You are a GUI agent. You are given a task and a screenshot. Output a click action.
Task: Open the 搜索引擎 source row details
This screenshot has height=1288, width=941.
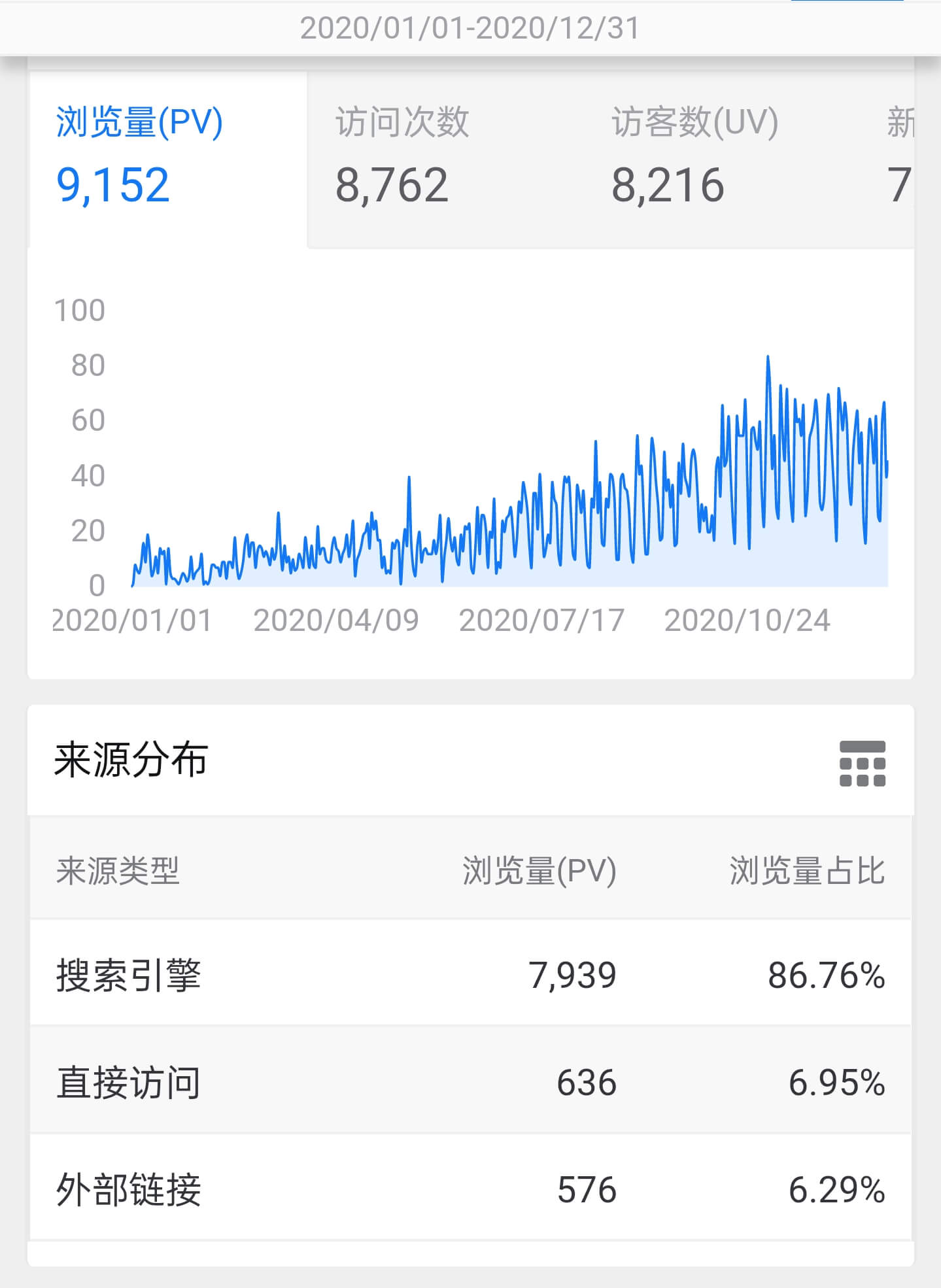(458, 974)
